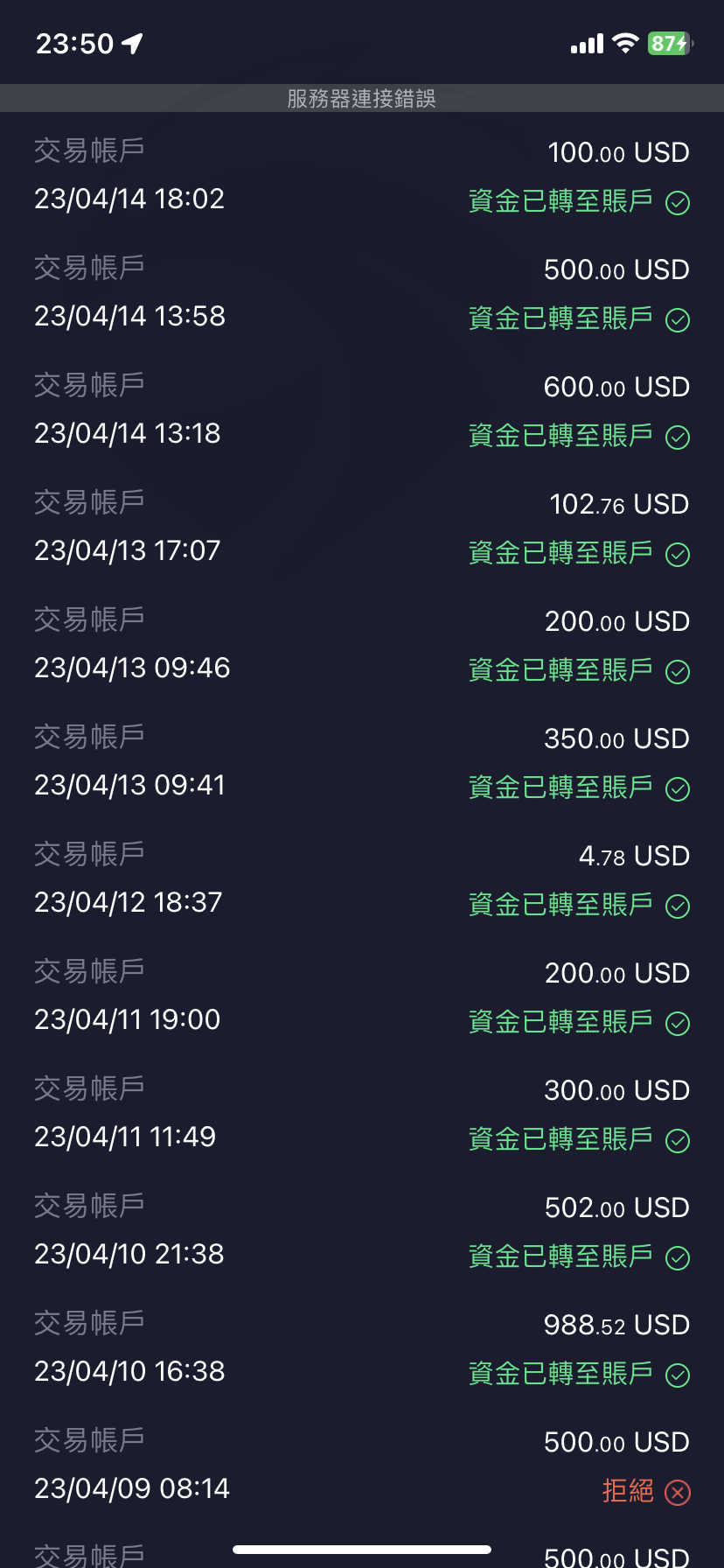Open the 500.00 USD transfer from 23/04/14 13:58

click(362, 293)
